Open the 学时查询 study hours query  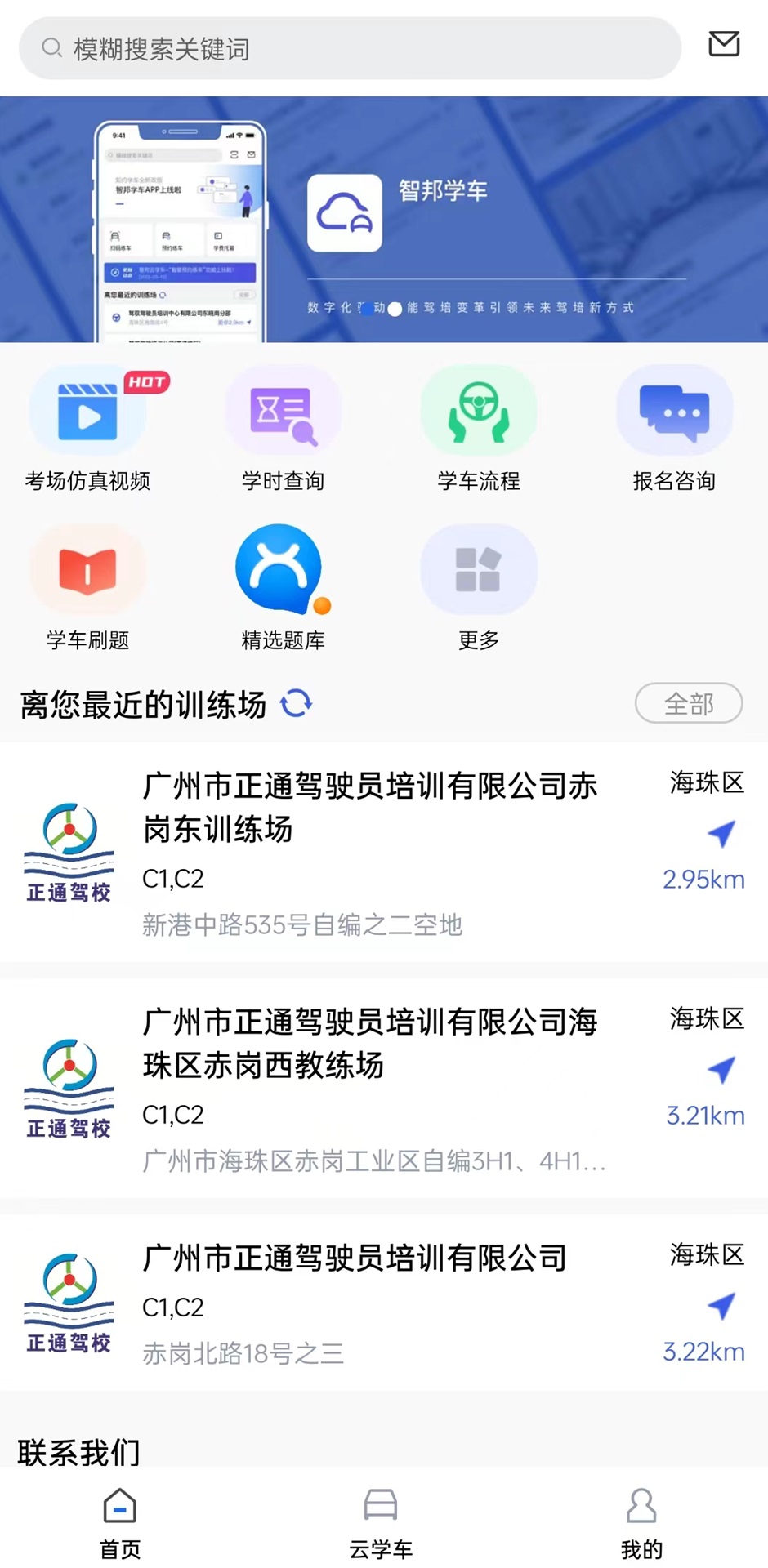click(x=283, y=429)
